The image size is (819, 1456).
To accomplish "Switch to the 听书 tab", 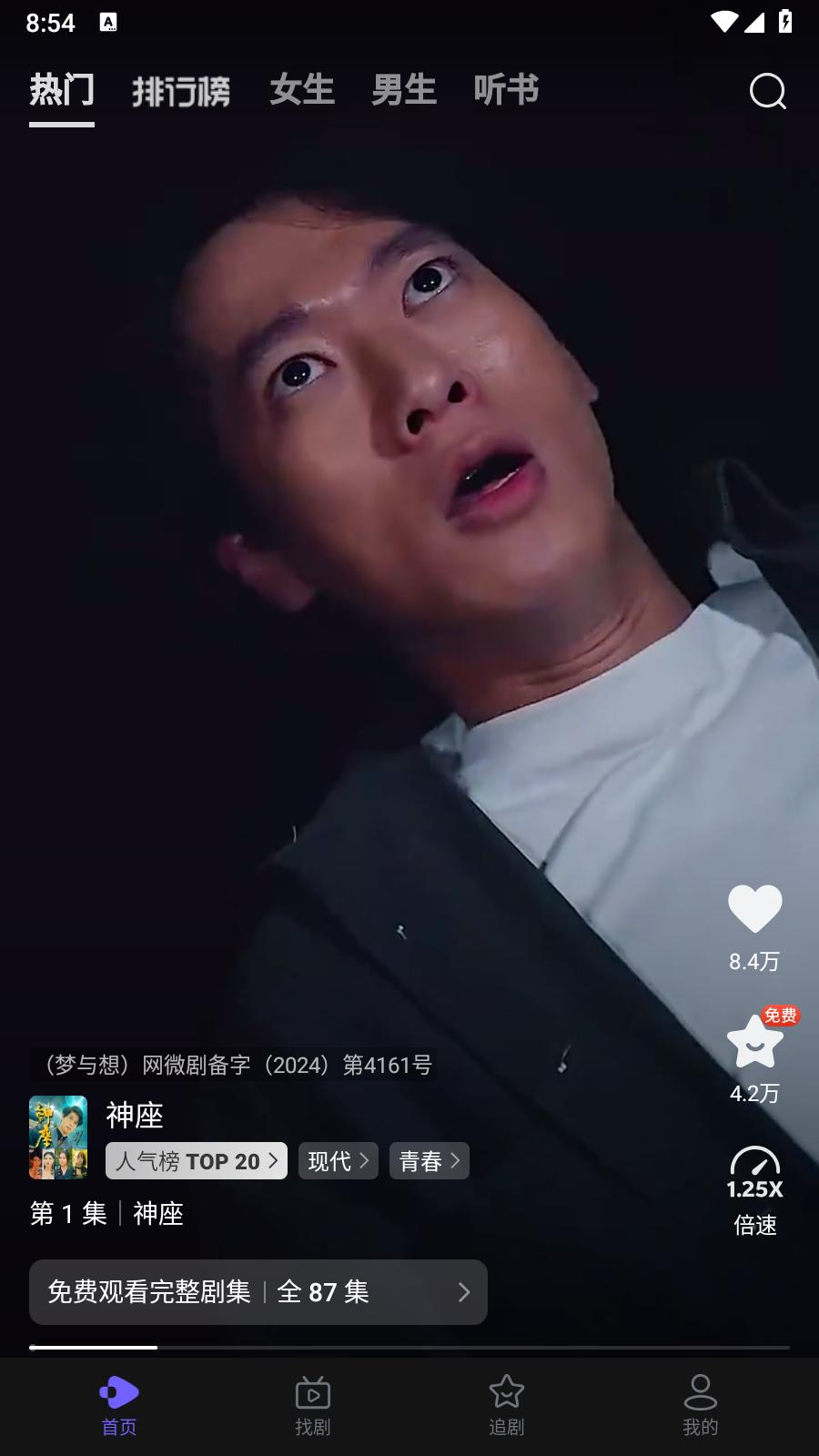I will [506, 90].
